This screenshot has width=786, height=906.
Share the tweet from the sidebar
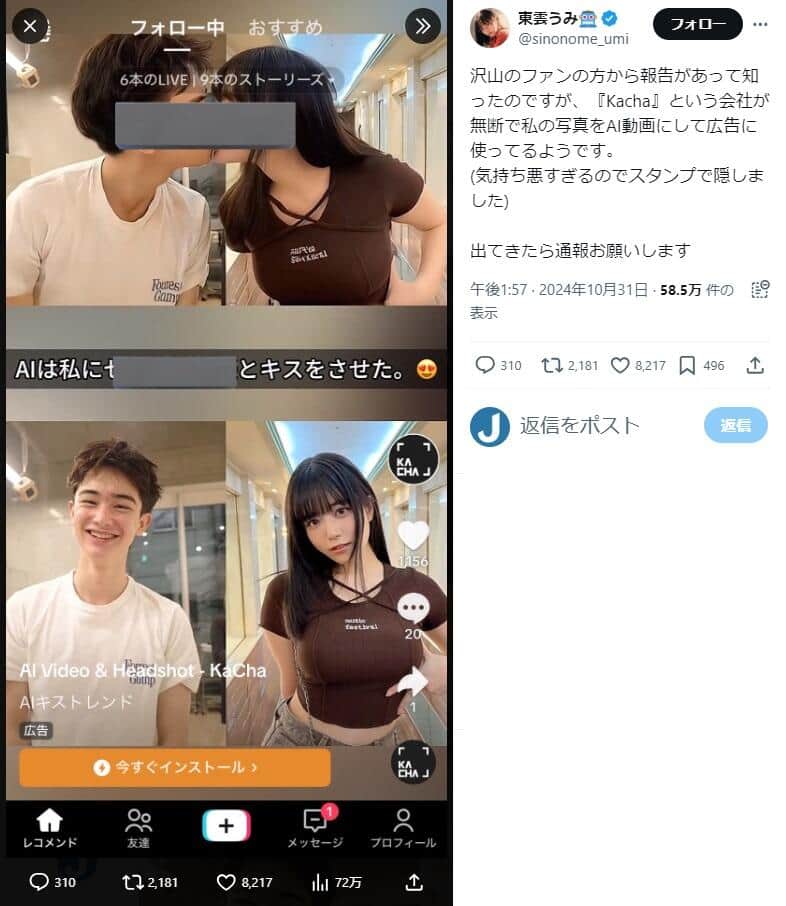click(x=755, y=365)
